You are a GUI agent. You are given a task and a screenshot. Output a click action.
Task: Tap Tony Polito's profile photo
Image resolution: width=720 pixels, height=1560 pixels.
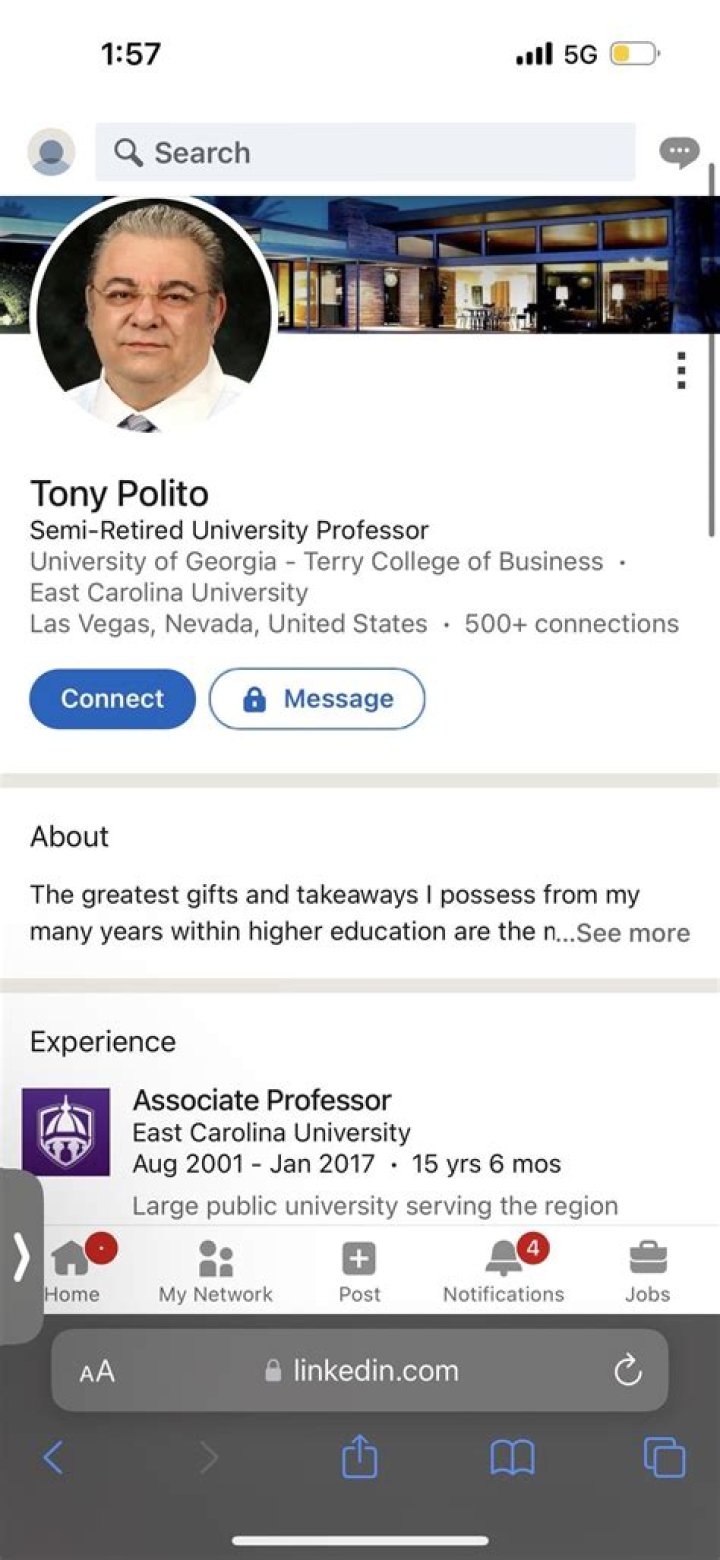pyautogui.click(x=154, y=314)
